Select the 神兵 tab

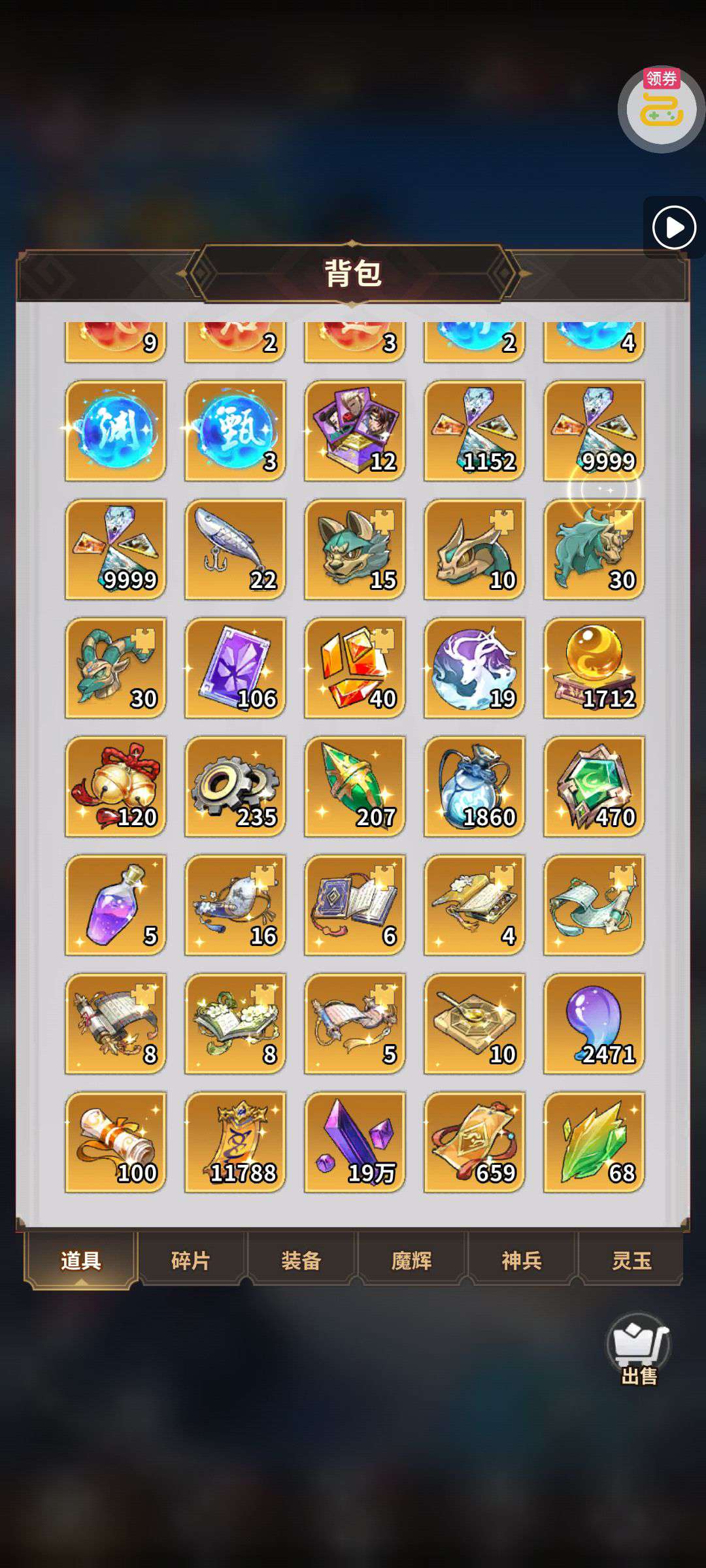(521, 1260)
